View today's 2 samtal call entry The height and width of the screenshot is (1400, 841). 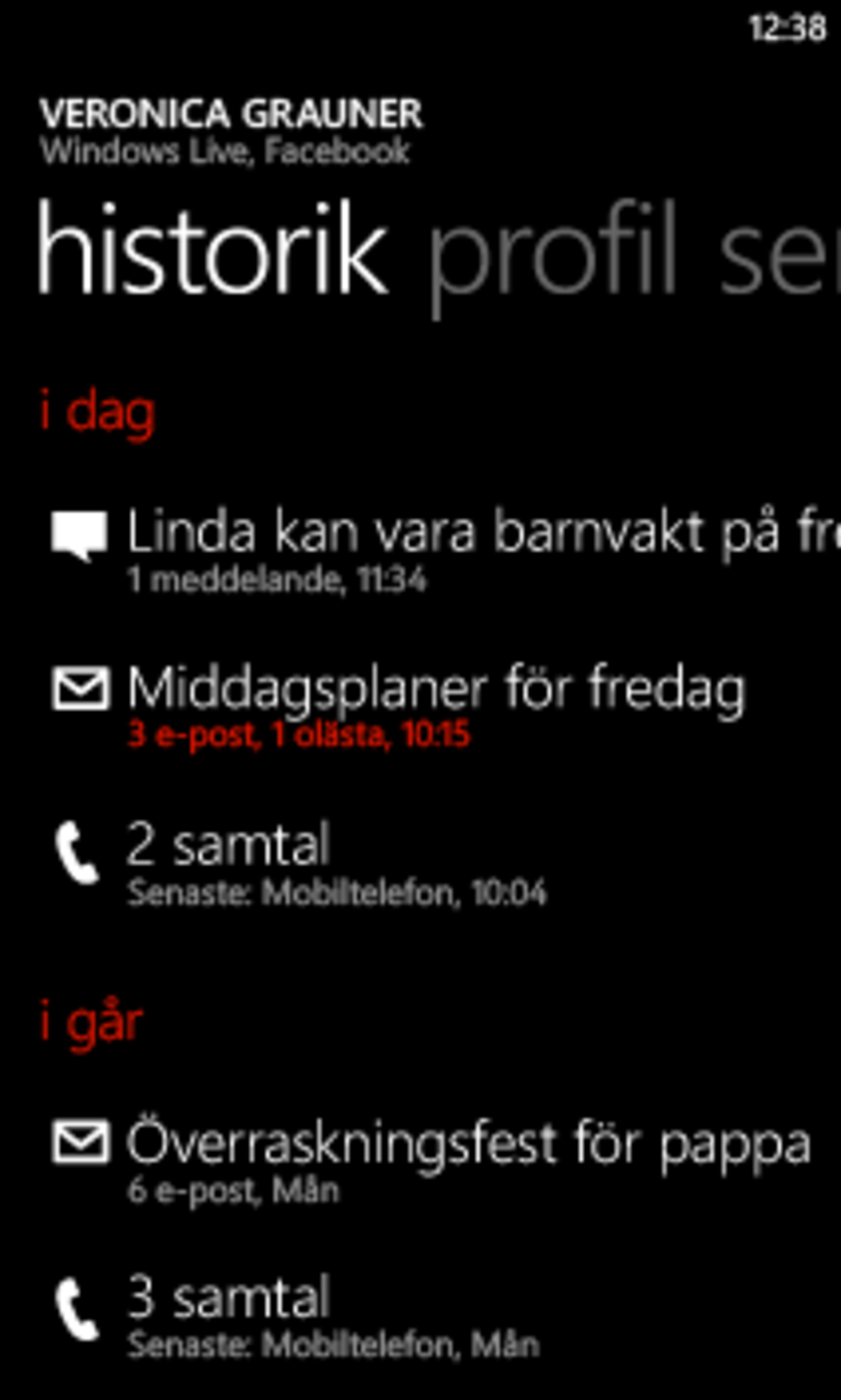[298, 862]
